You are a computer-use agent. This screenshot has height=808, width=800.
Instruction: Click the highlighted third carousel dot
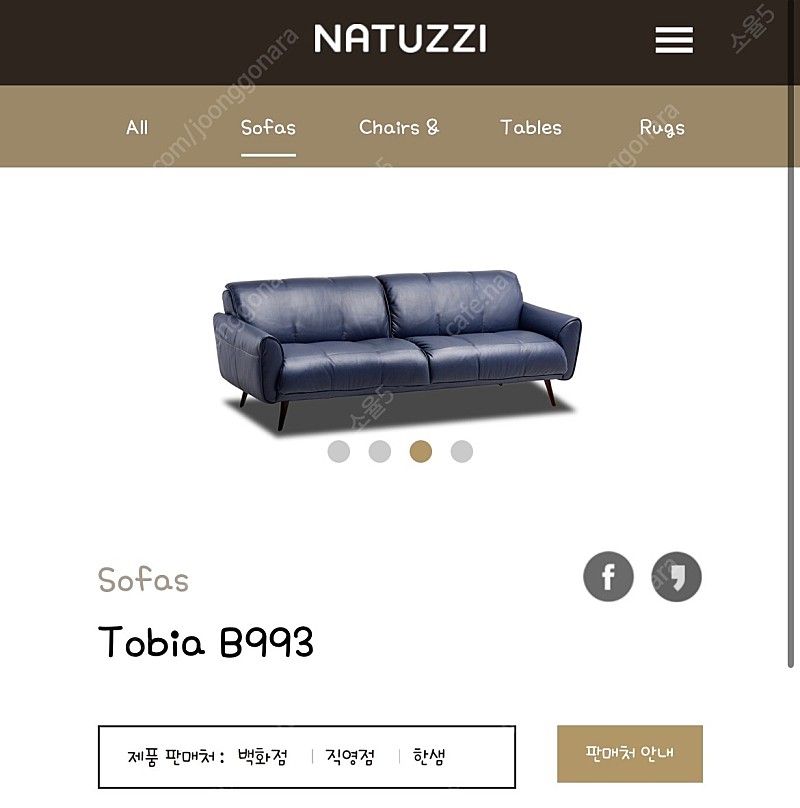[x=419, y=452]
